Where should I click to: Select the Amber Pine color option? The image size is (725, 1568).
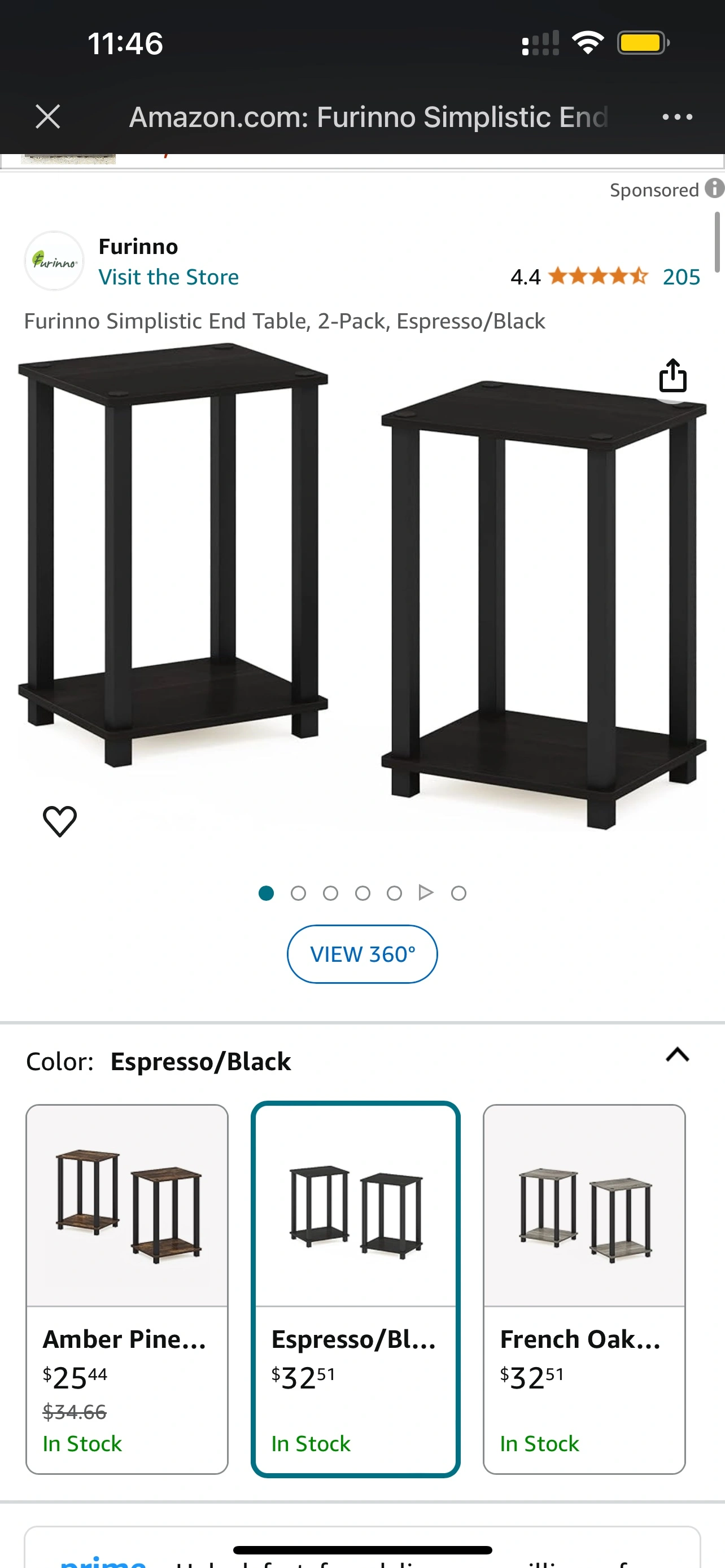click(x=127, y=1289)
